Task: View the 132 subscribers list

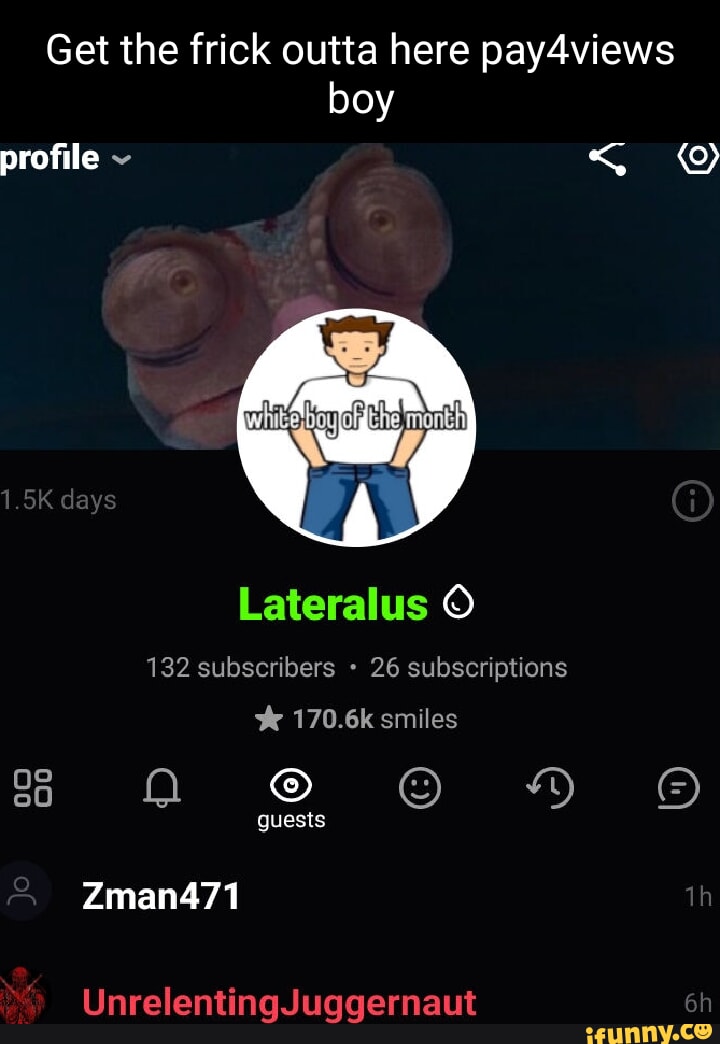Action: (x=240, y=668)
